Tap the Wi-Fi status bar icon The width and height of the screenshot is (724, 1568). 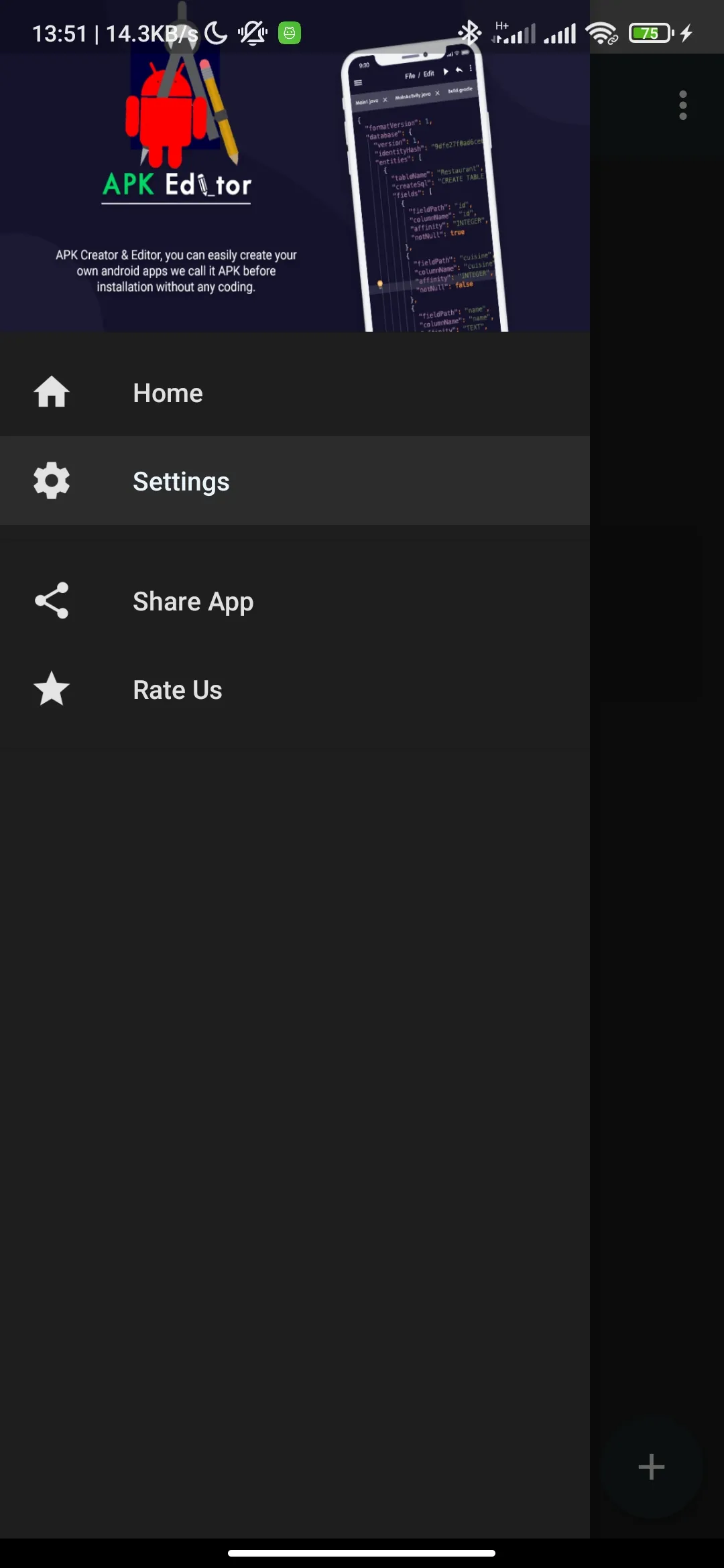(601, 32)
